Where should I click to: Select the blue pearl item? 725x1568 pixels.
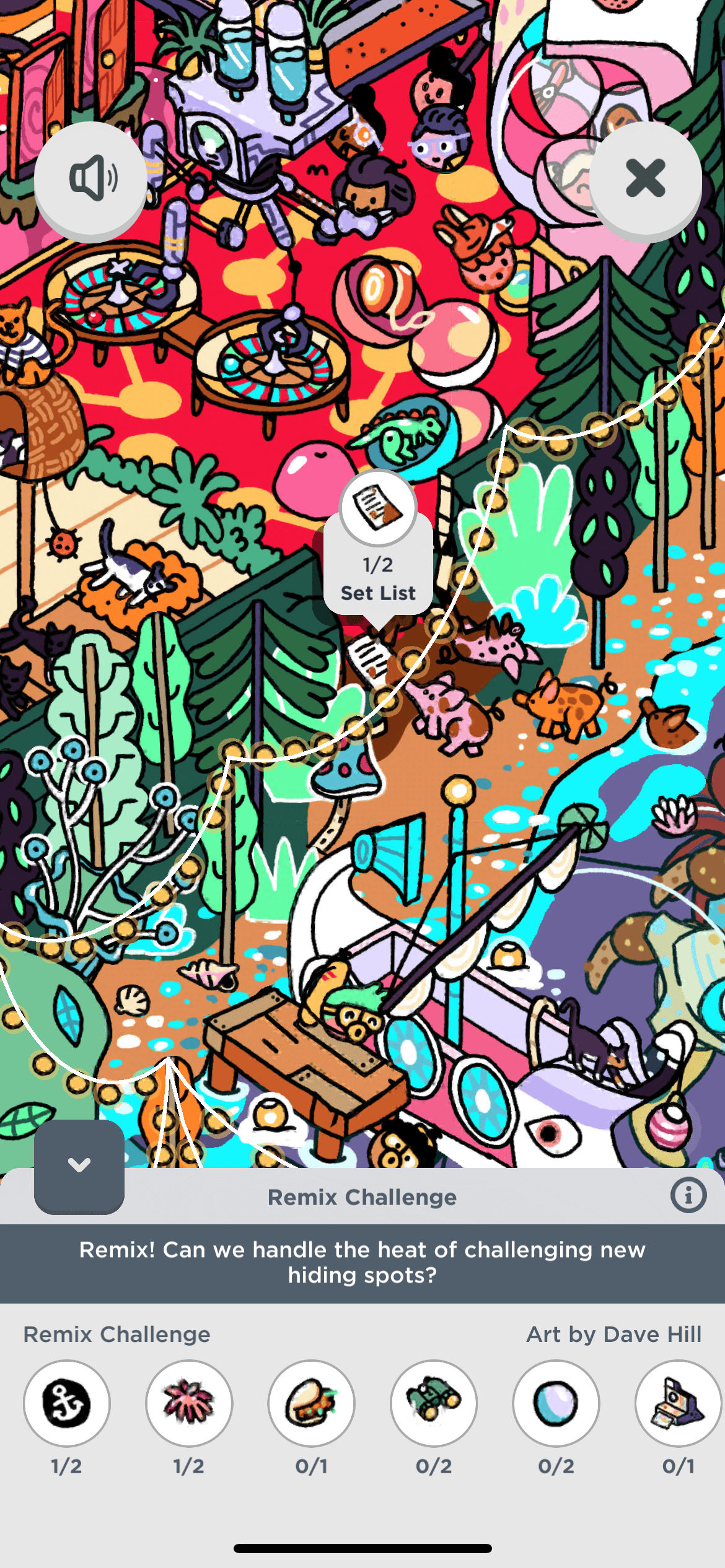[556, 1403]
